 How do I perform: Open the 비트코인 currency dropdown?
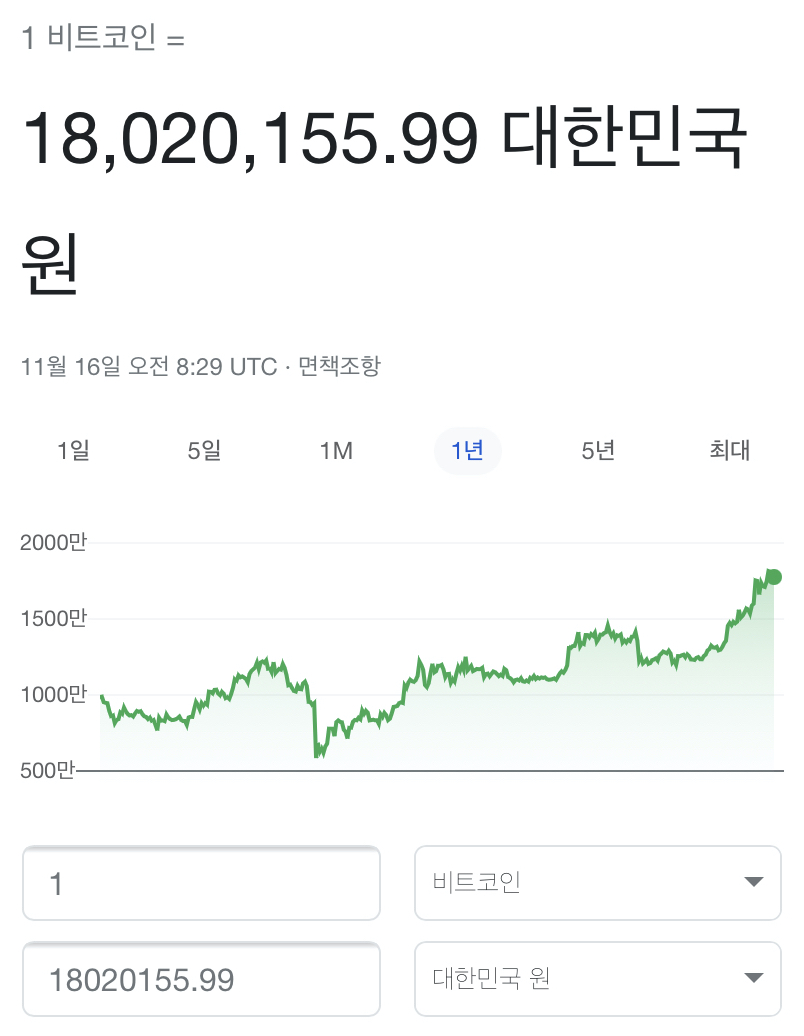tap(597, 883)
